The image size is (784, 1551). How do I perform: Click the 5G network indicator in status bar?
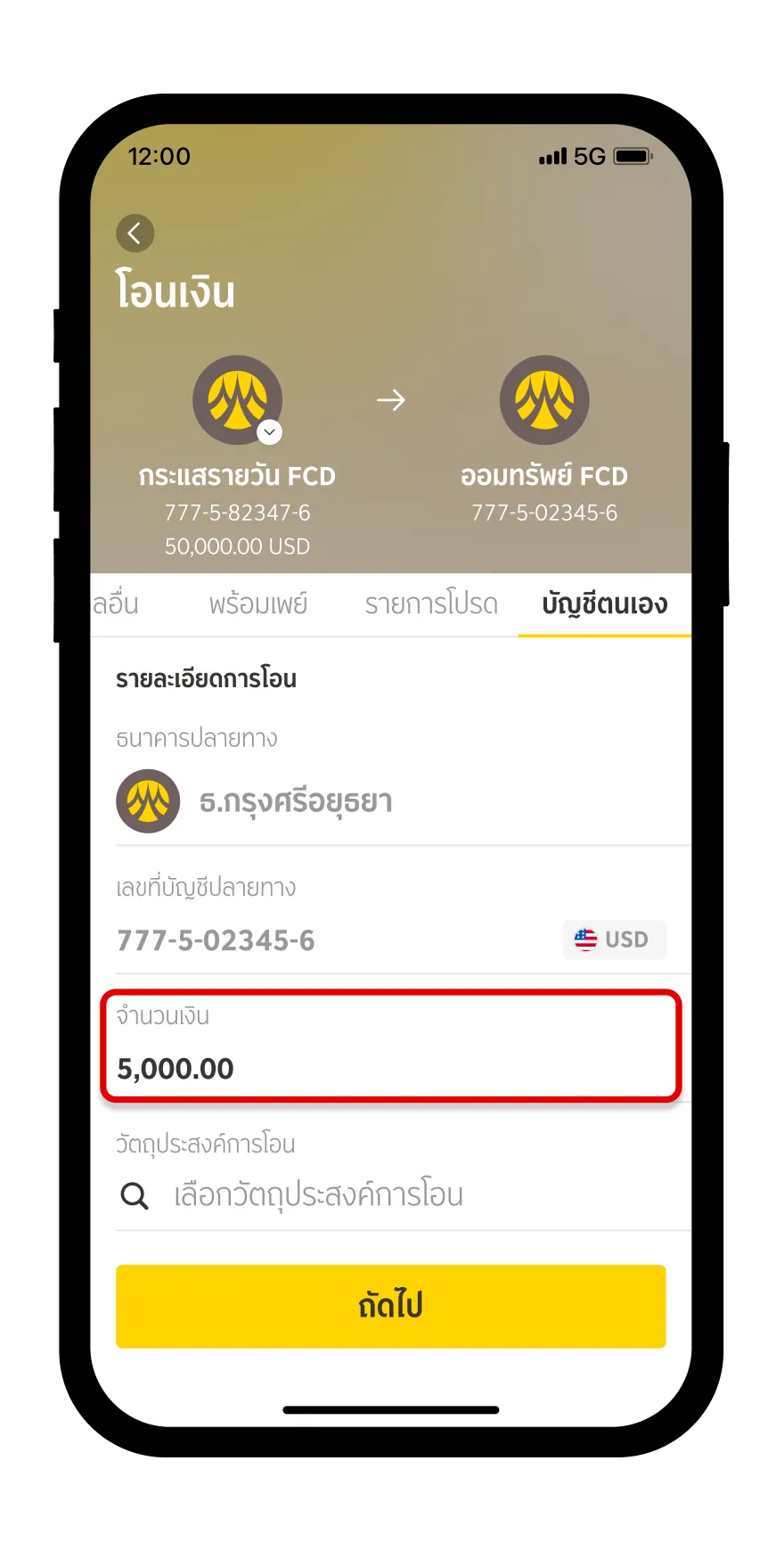[x=588, y=155]
